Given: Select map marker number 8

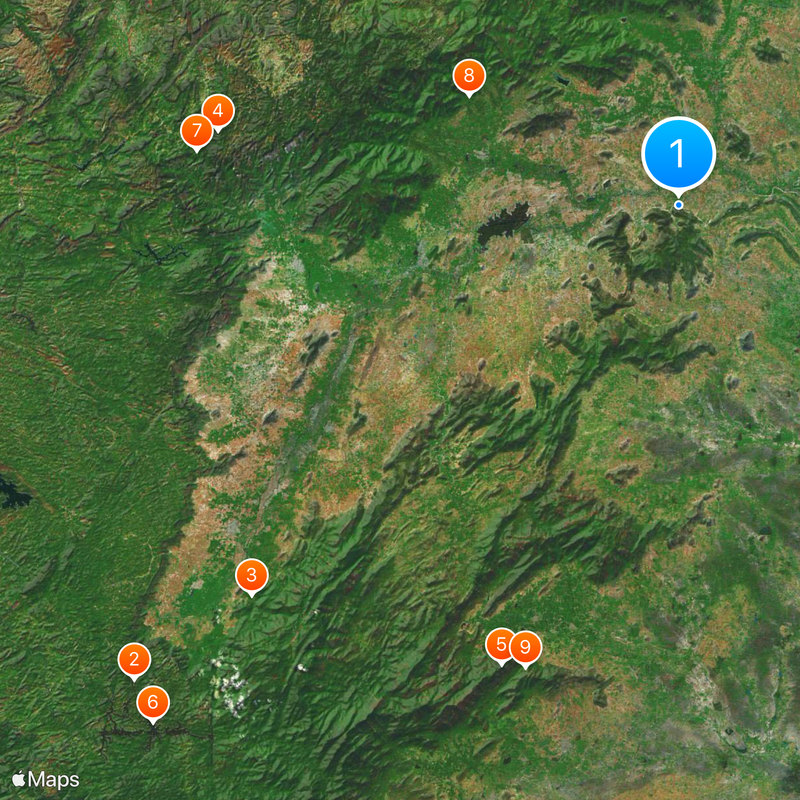Looking at the screenshot, I should coord(468,76).
